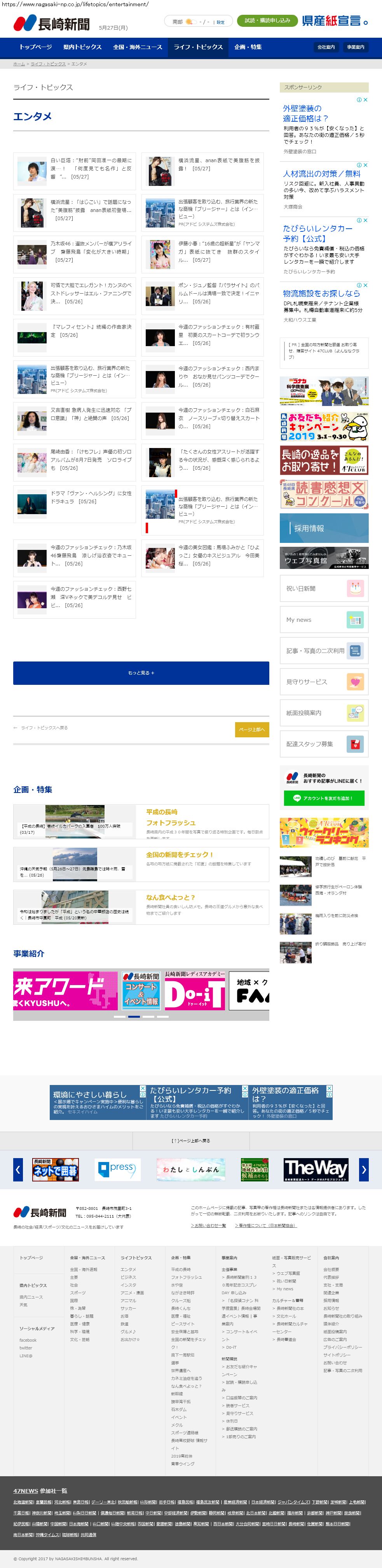Image resolution: width=382 pixels, height=1568 pixels.
Task: Open the 事業案内 button
Action: [356, 47]
